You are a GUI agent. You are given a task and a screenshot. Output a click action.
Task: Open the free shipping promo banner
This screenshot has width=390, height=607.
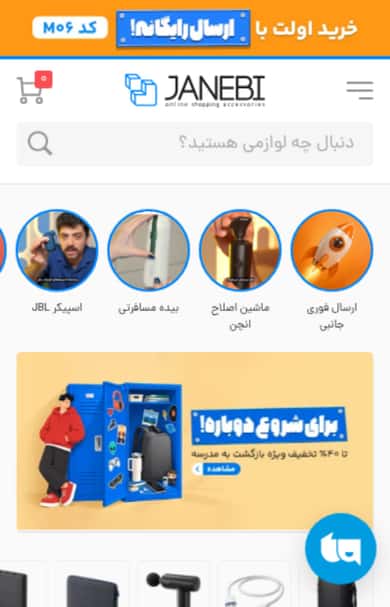(195, 29)
